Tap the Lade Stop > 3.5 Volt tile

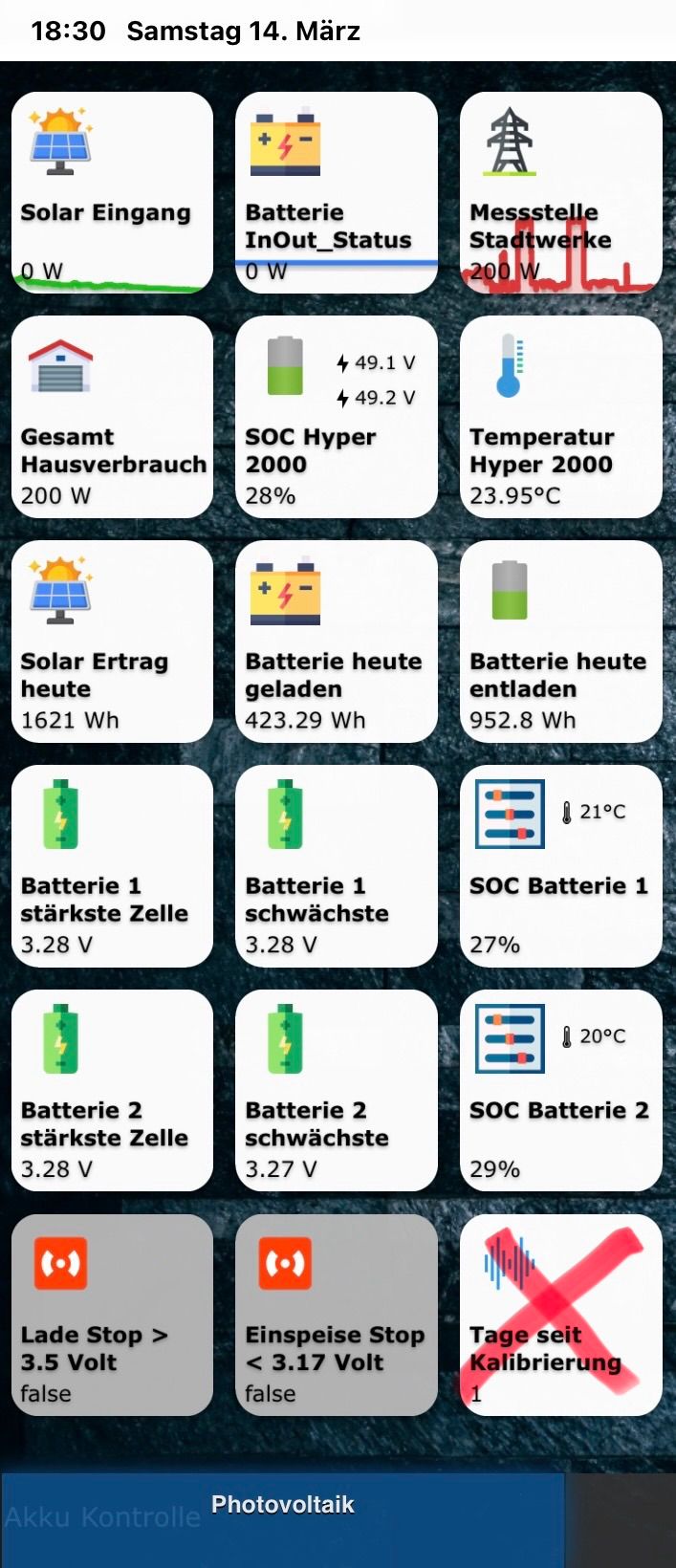[x=112, y=1316]
